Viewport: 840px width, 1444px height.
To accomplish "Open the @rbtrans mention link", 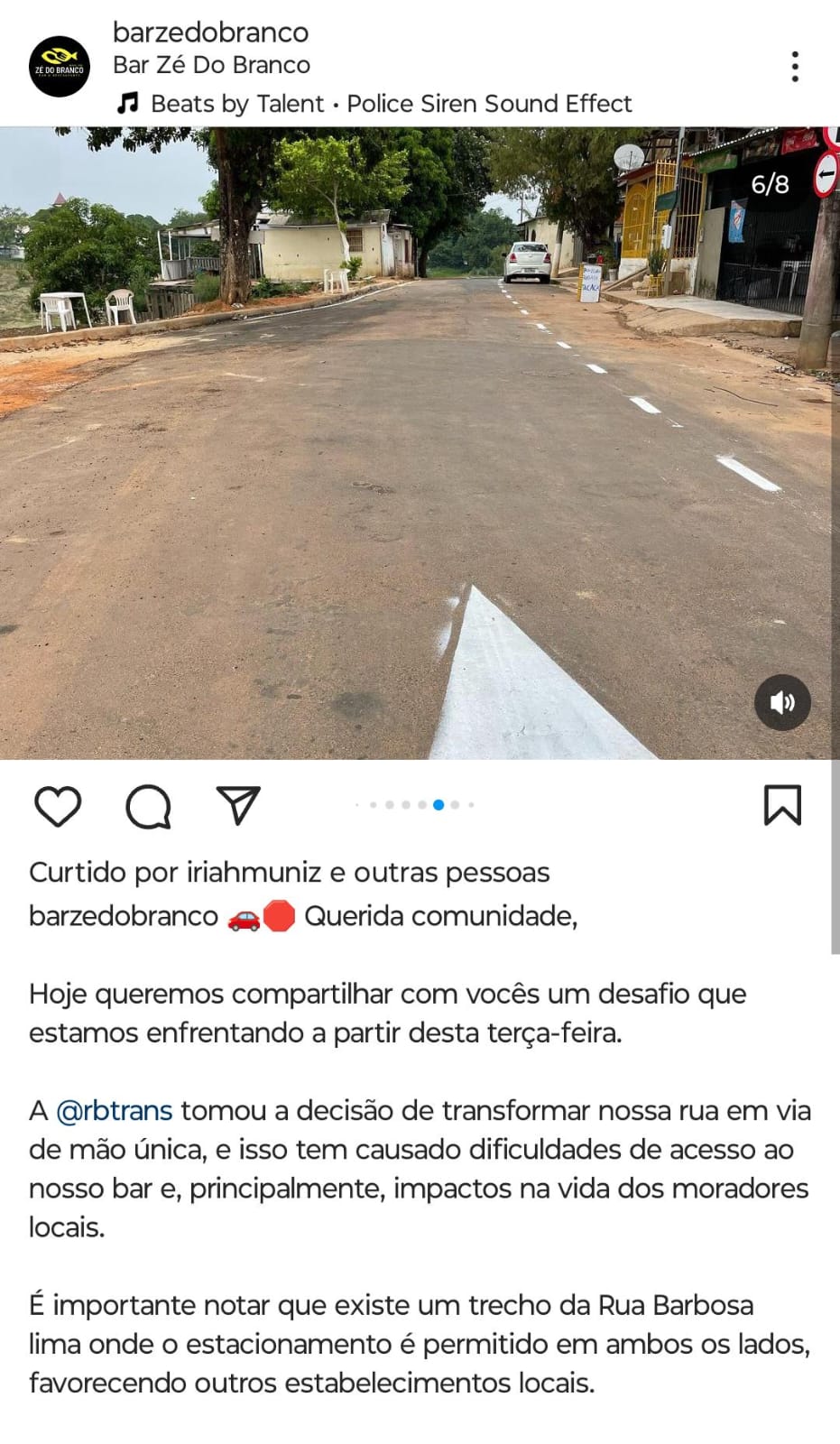I will coord(114,1110).
